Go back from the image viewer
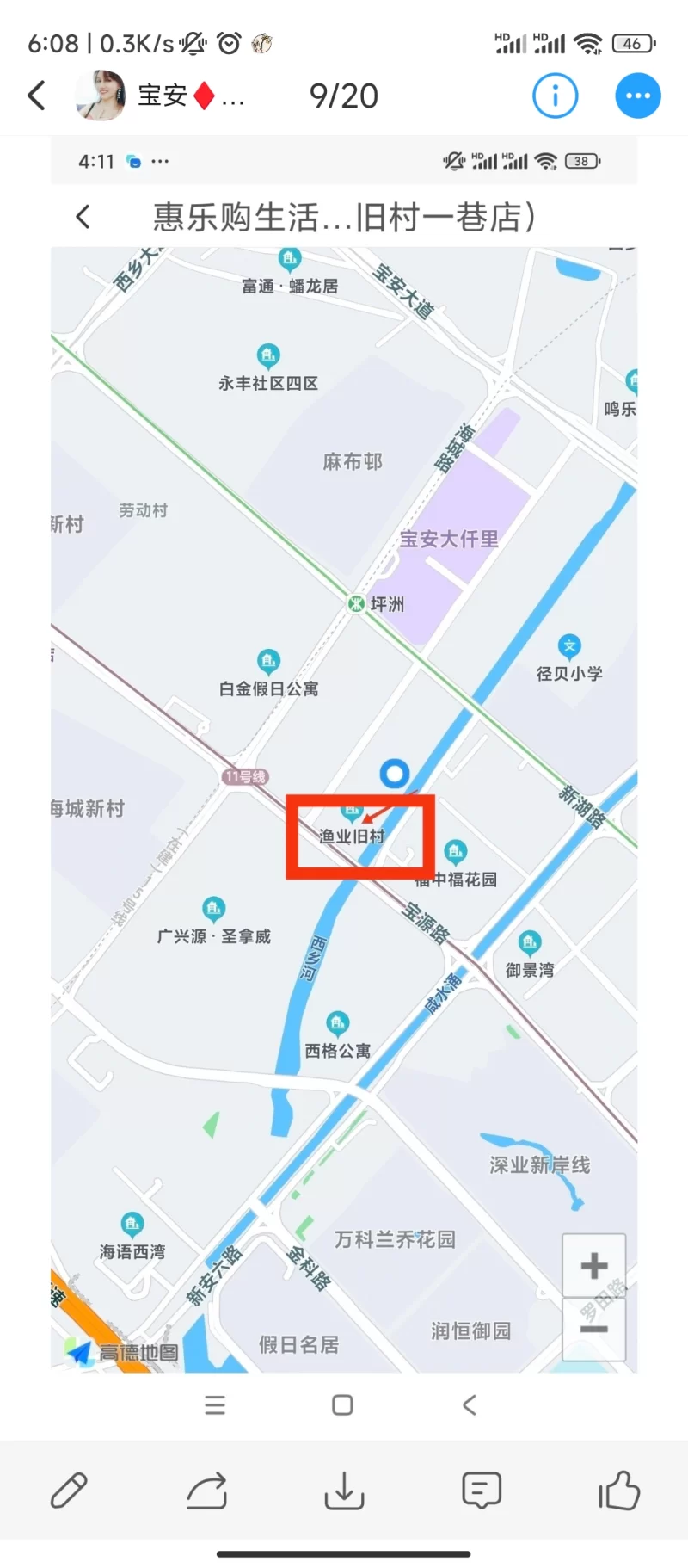688x1568 pixels. tap(36, 96)
